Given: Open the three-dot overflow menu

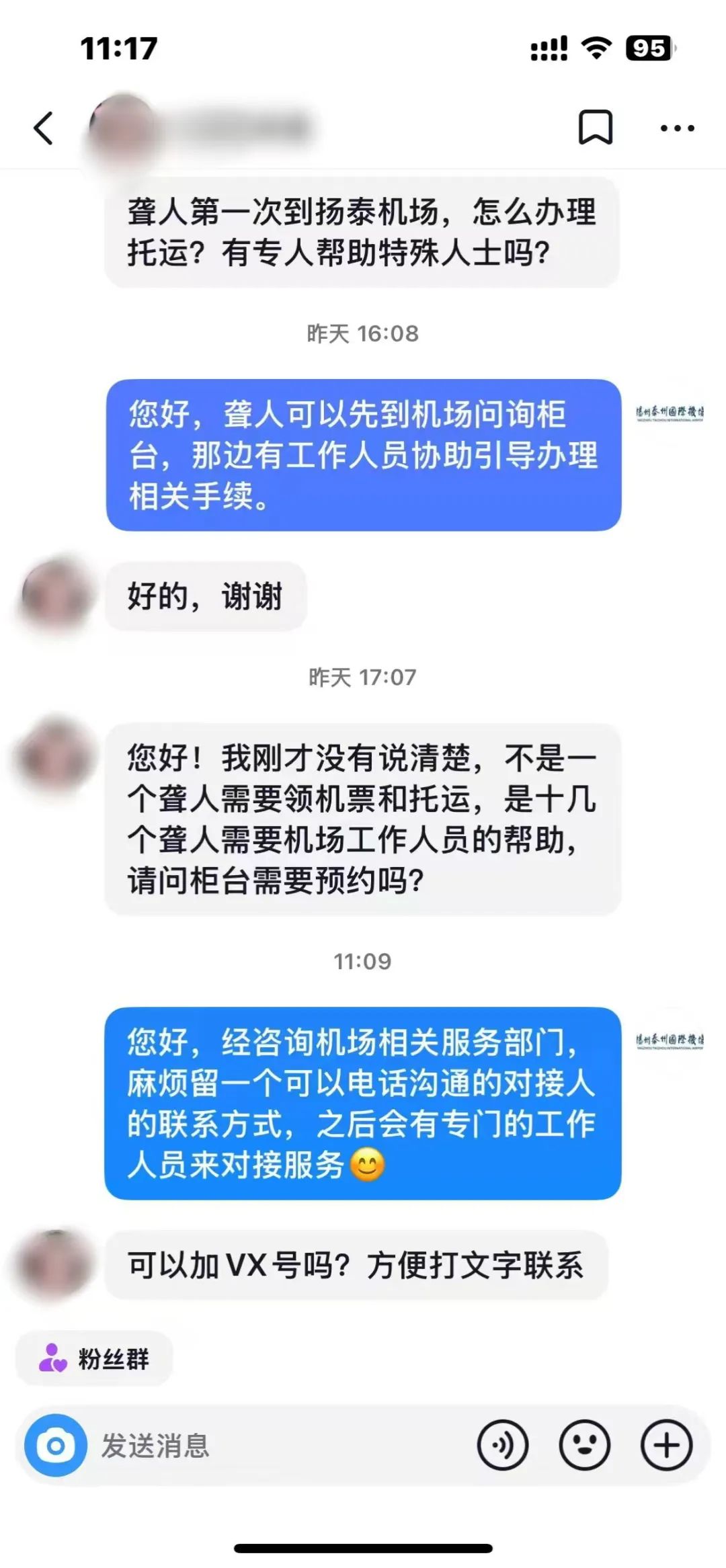Looking at the screenshot, I should (x=677, y=128).
